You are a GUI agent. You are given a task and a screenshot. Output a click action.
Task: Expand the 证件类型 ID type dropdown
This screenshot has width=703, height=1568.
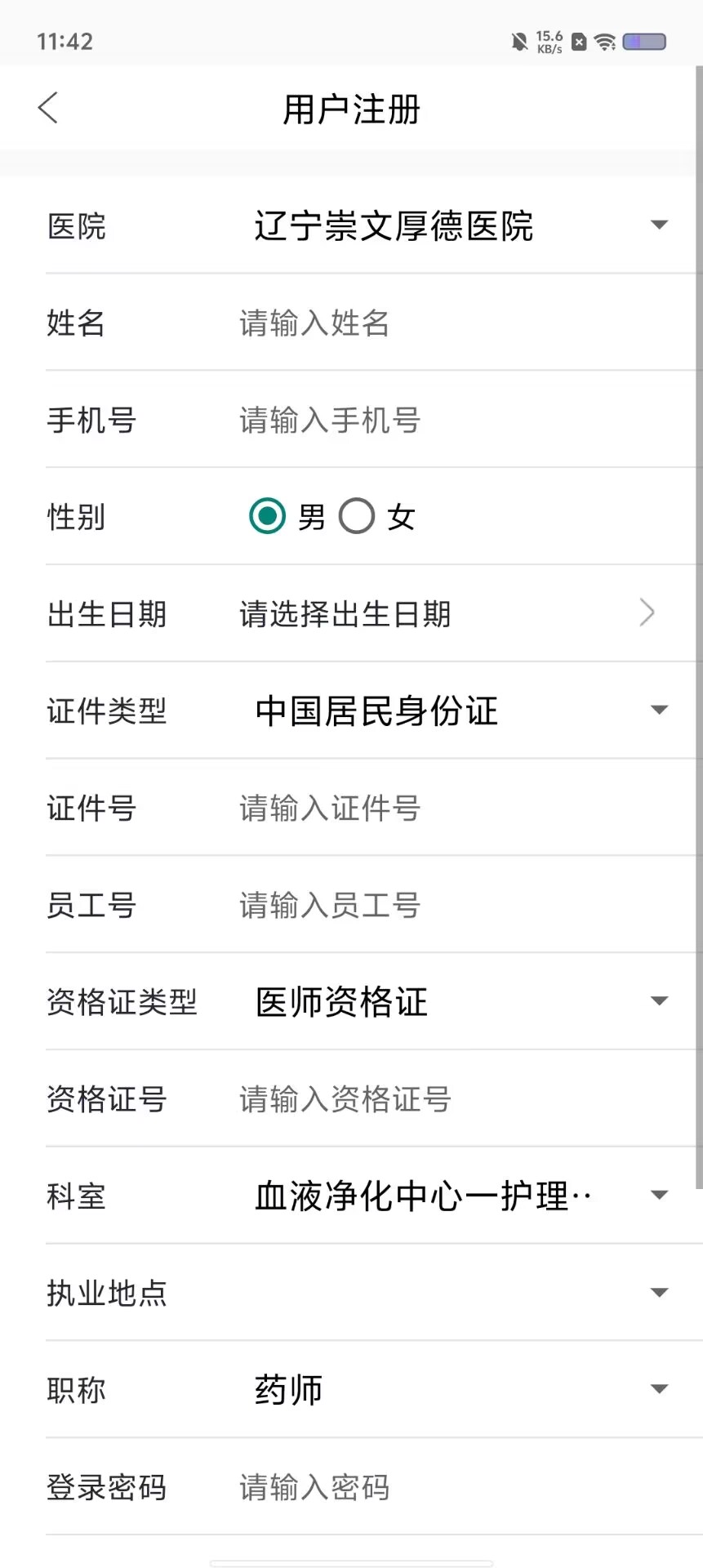(461, 710)
